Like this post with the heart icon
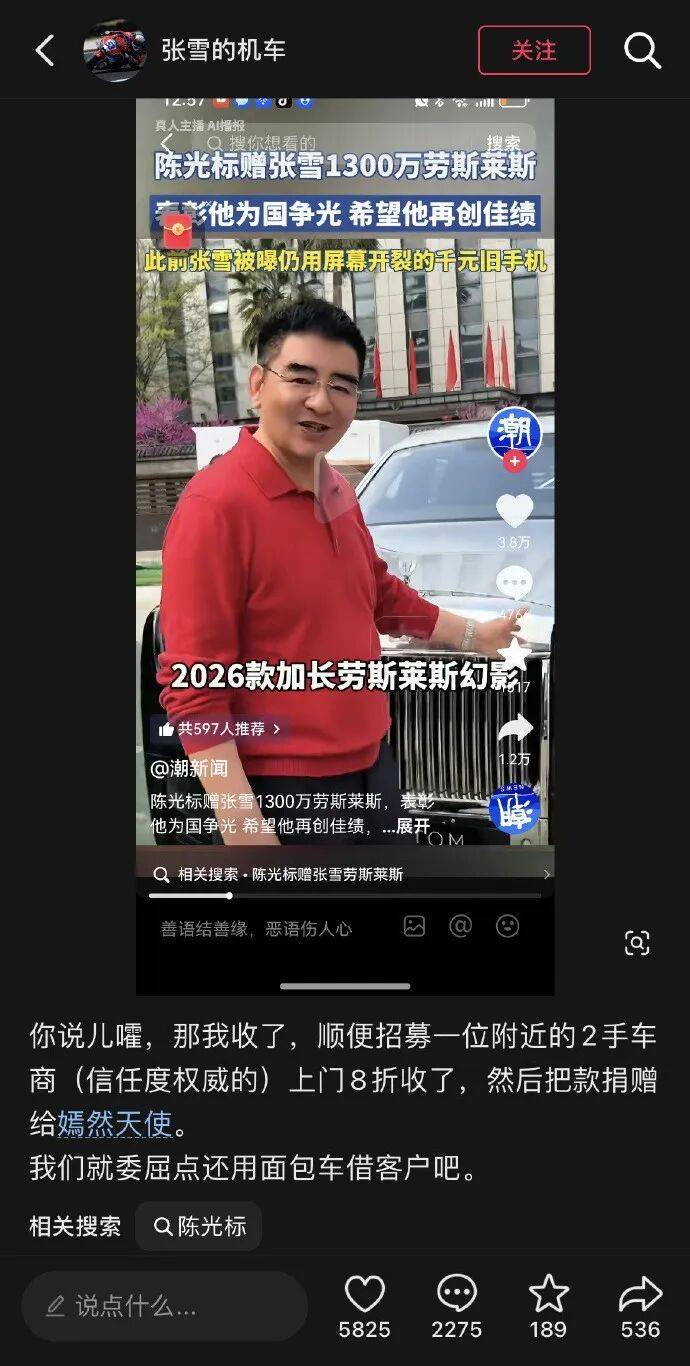The image size is (690, 1366). point(364,1296)
